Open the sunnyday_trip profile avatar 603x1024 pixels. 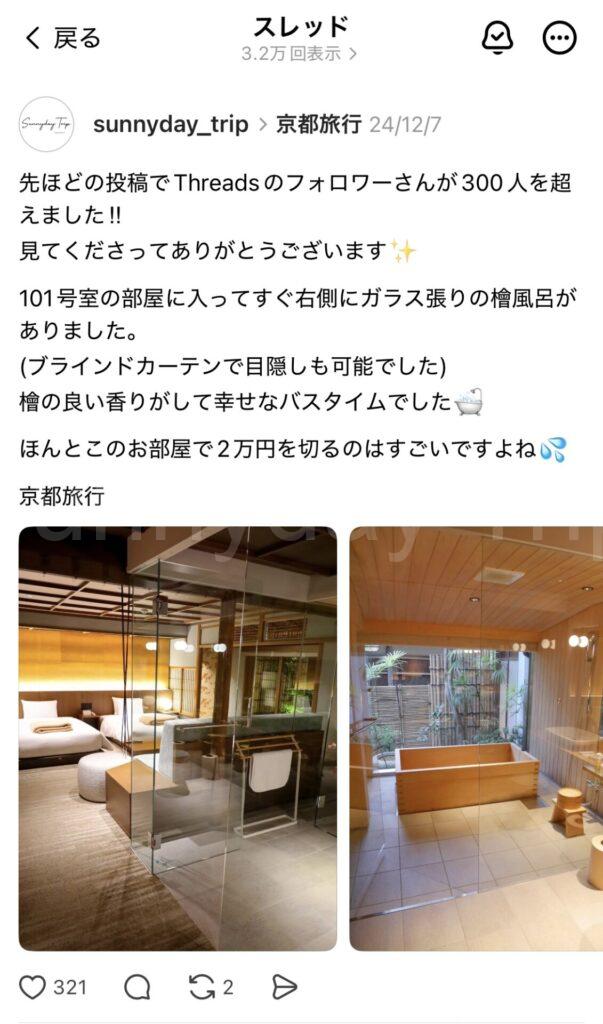[47, 124]
